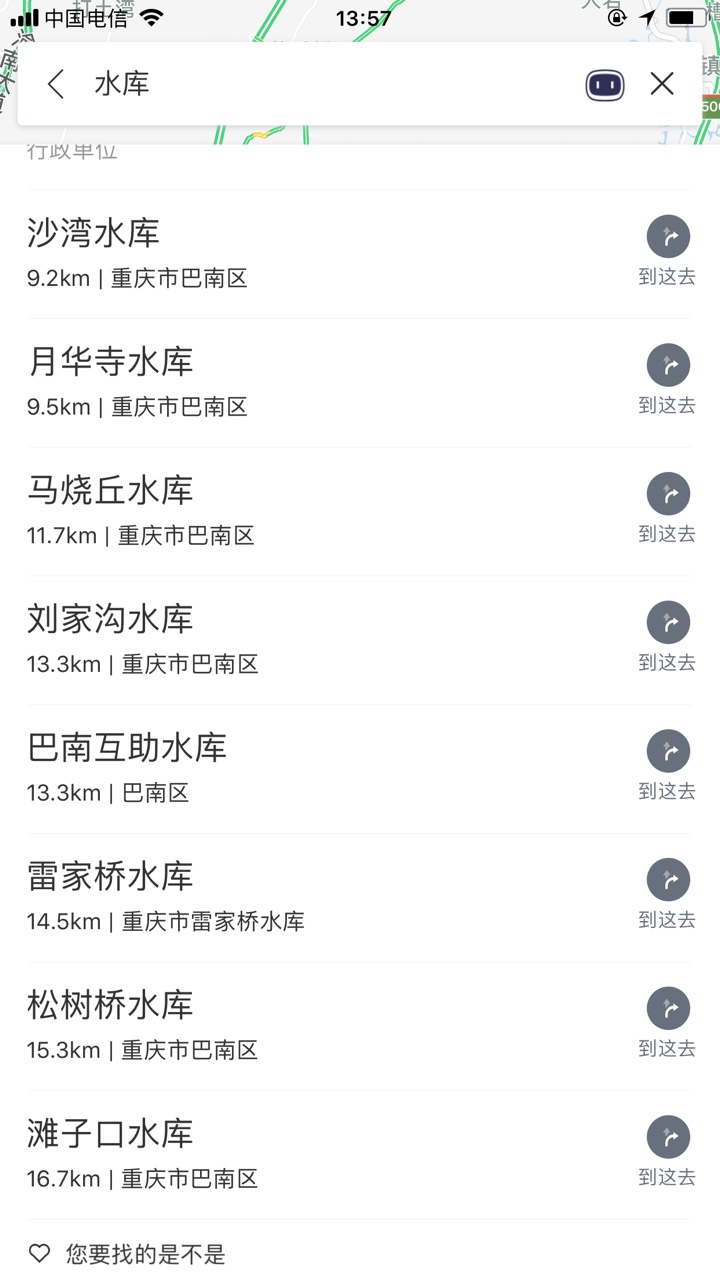Go back from the search results
Viewport: 720px width, 1280px height.
56,84
